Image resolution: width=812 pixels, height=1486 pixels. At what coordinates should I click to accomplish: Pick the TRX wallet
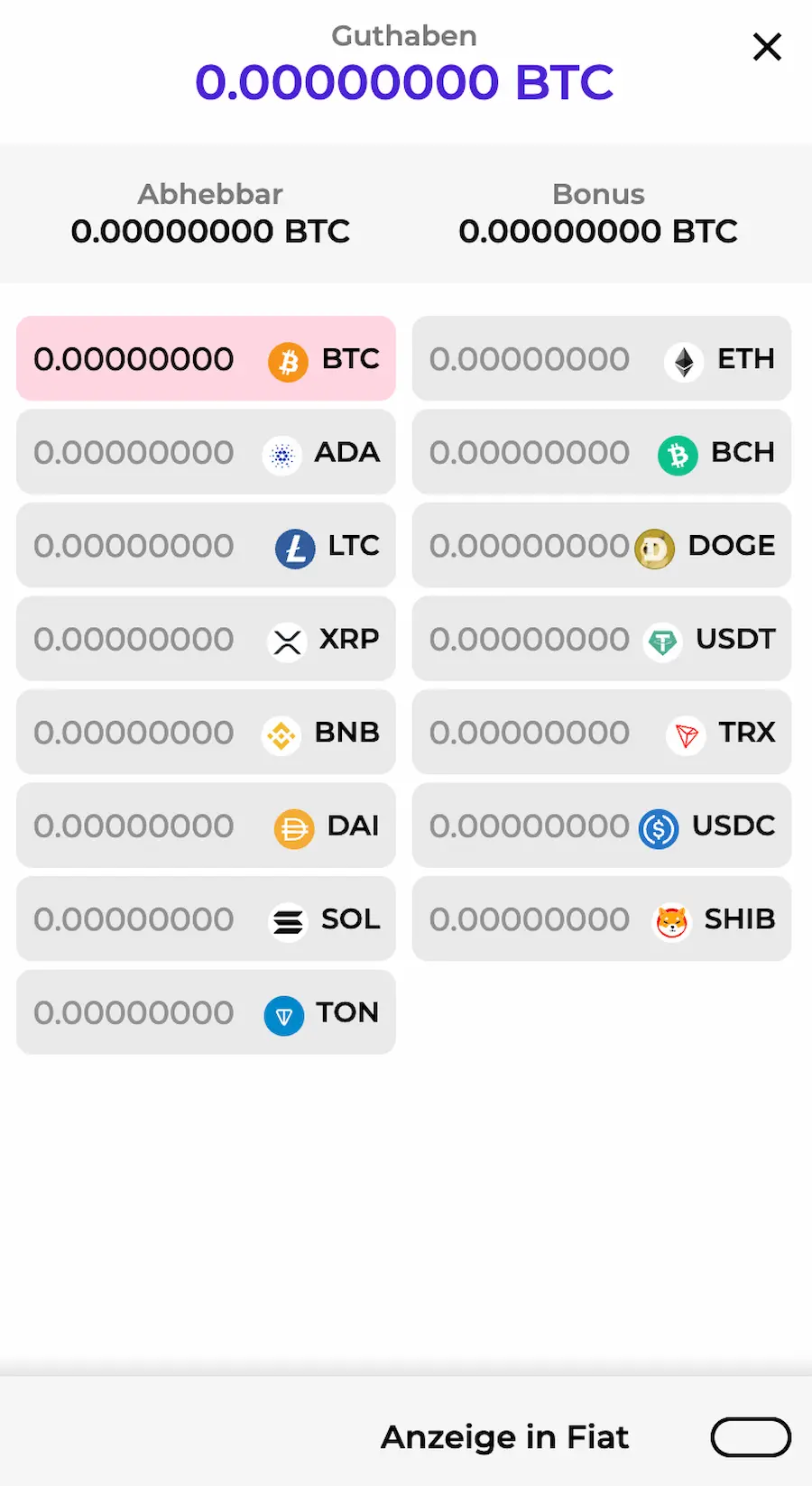602,733
